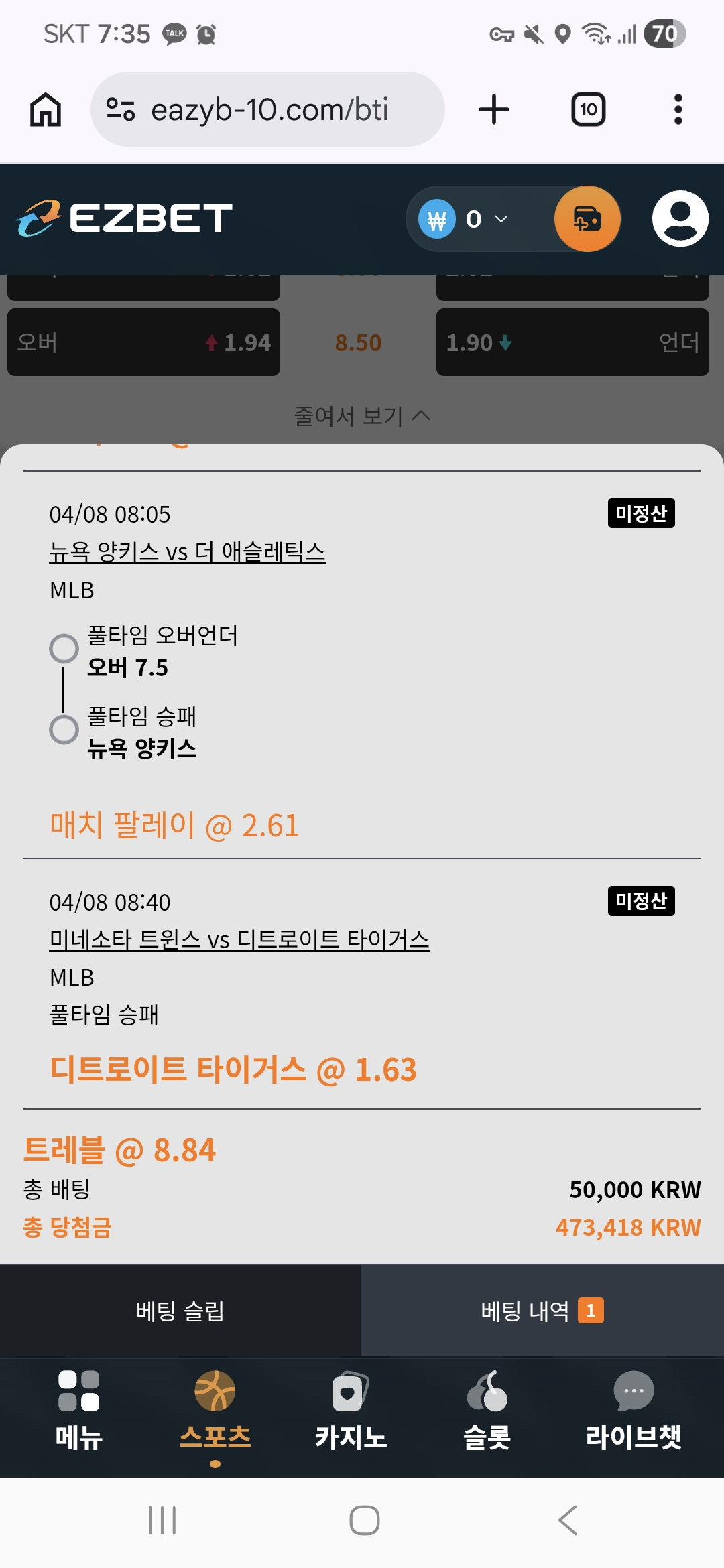Tap the EZBET logo to go home
Viewport: 724px width, 1568px height.
click(125, 218)
